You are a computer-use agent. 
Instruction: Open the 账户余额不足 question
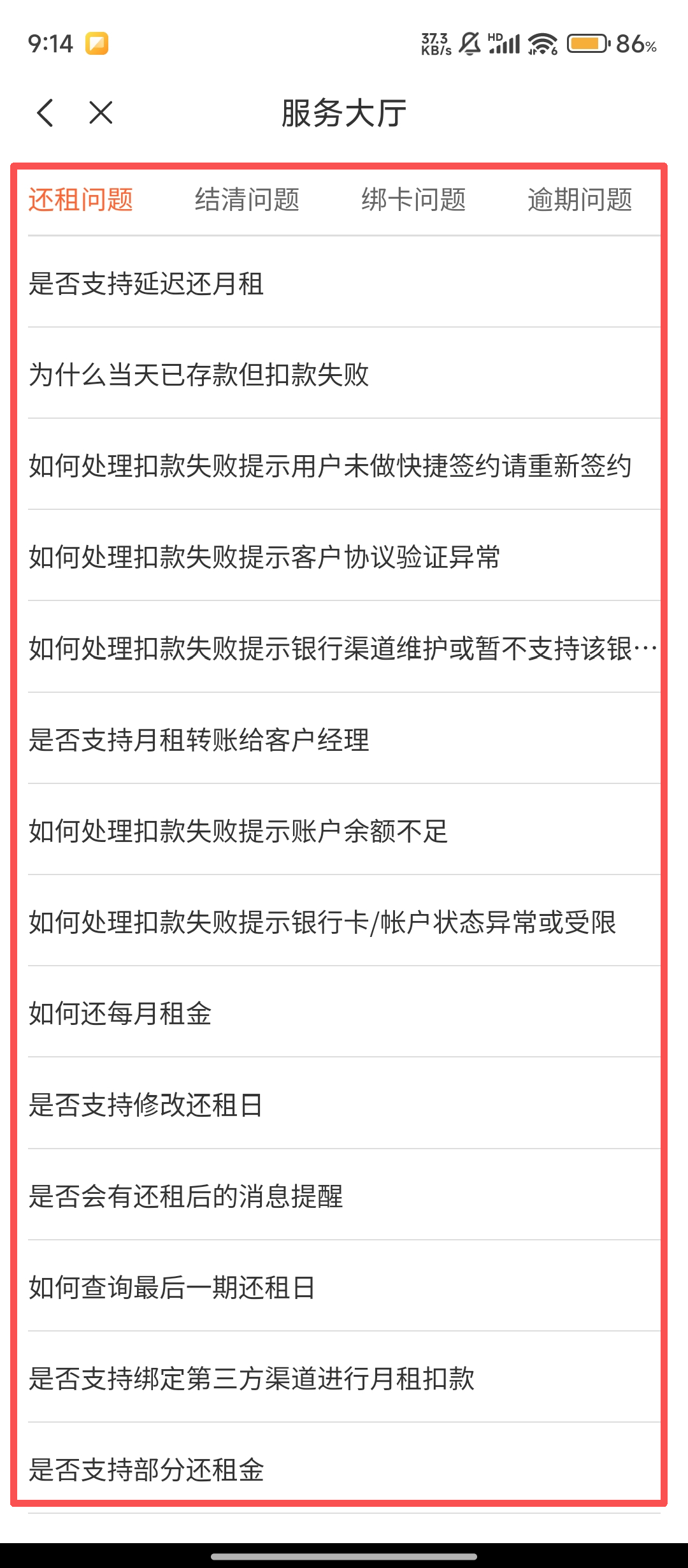(x=238, y=831)
